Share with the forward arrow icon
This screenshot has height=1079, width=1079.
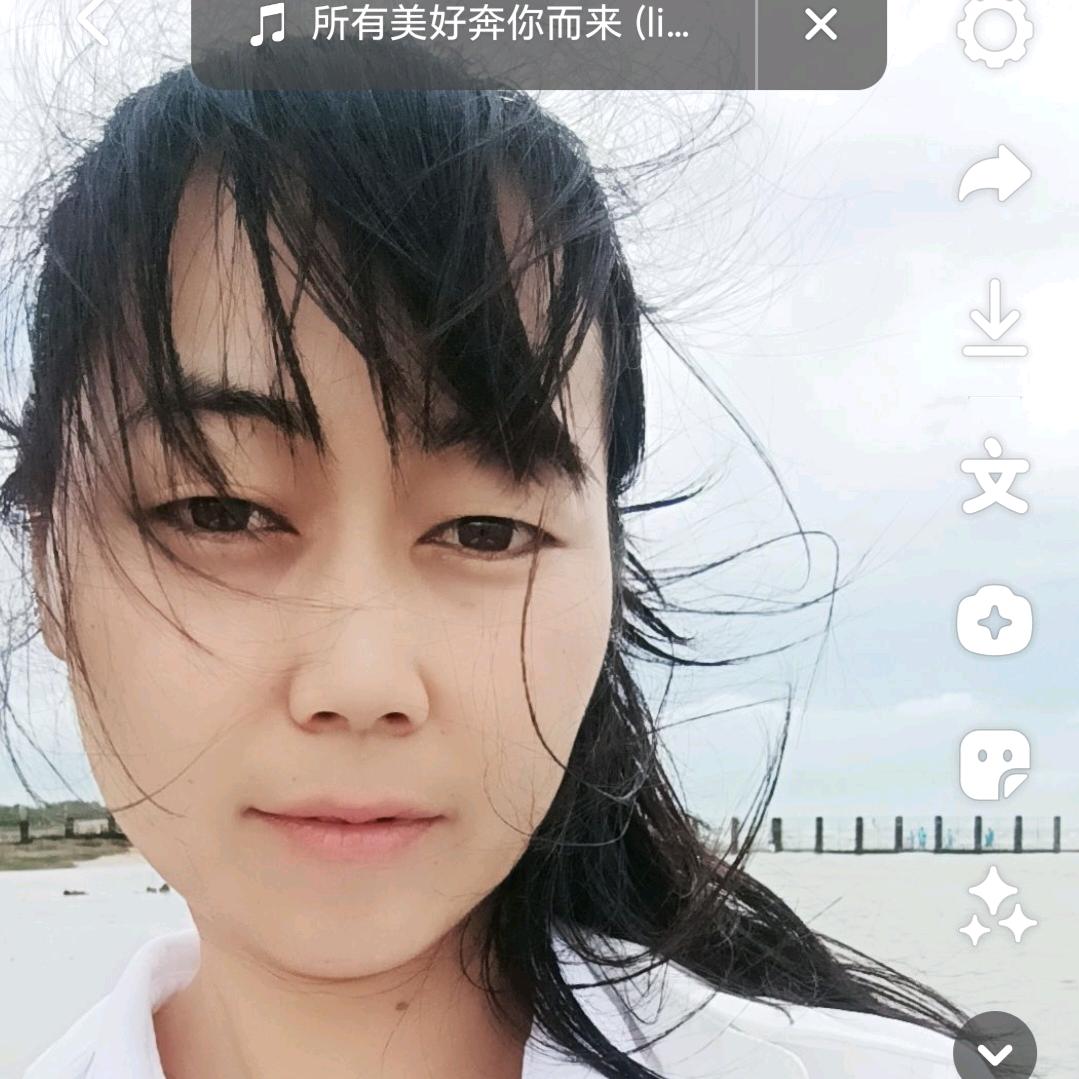click(994, 176)
